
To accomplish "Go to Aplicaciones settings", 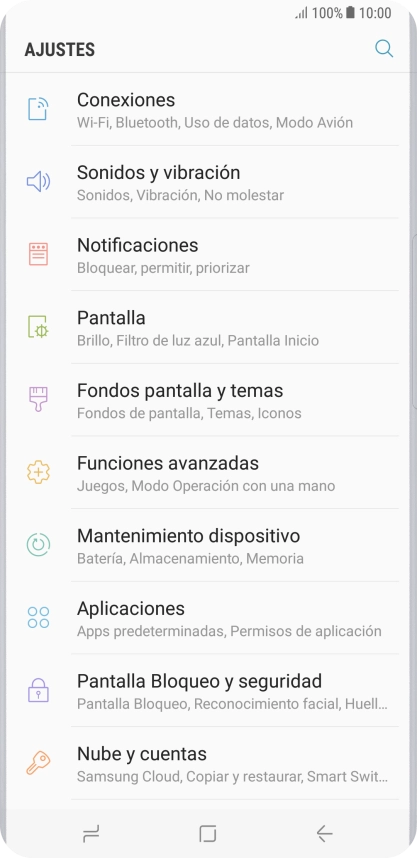I will point(208,619).
